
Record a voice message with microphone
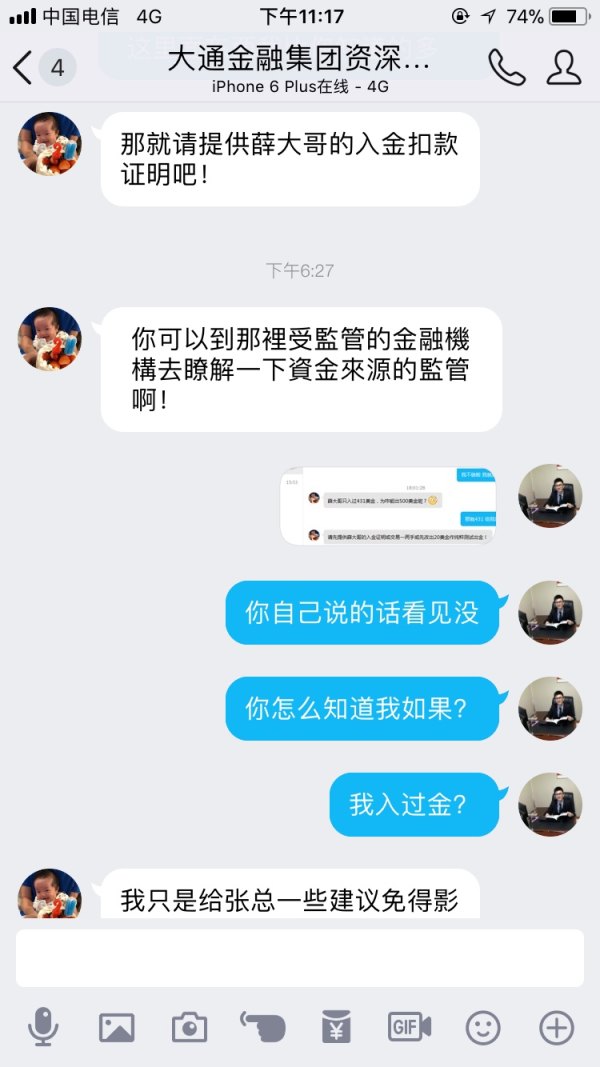42,1027
